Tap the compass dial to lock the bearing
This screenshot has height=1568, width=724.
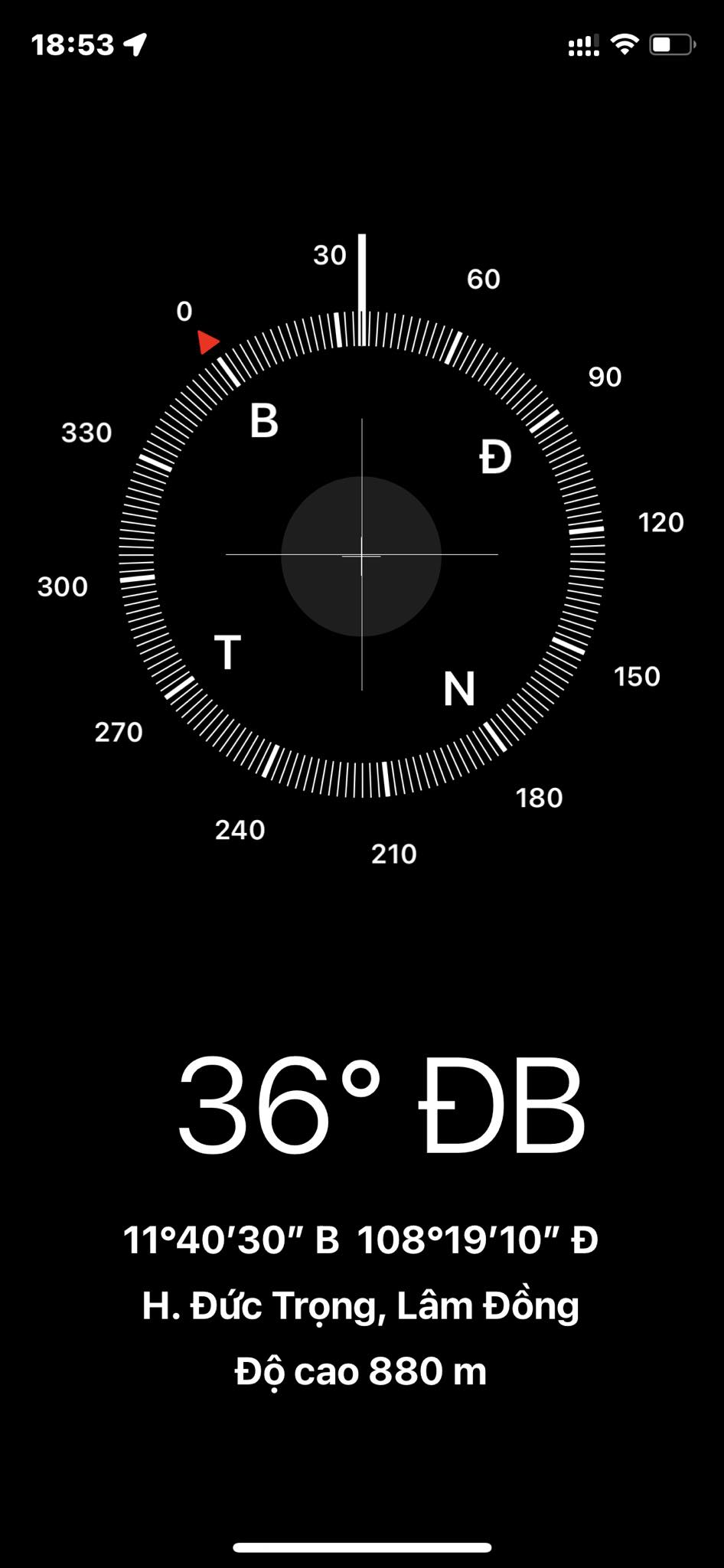(361, 555)
